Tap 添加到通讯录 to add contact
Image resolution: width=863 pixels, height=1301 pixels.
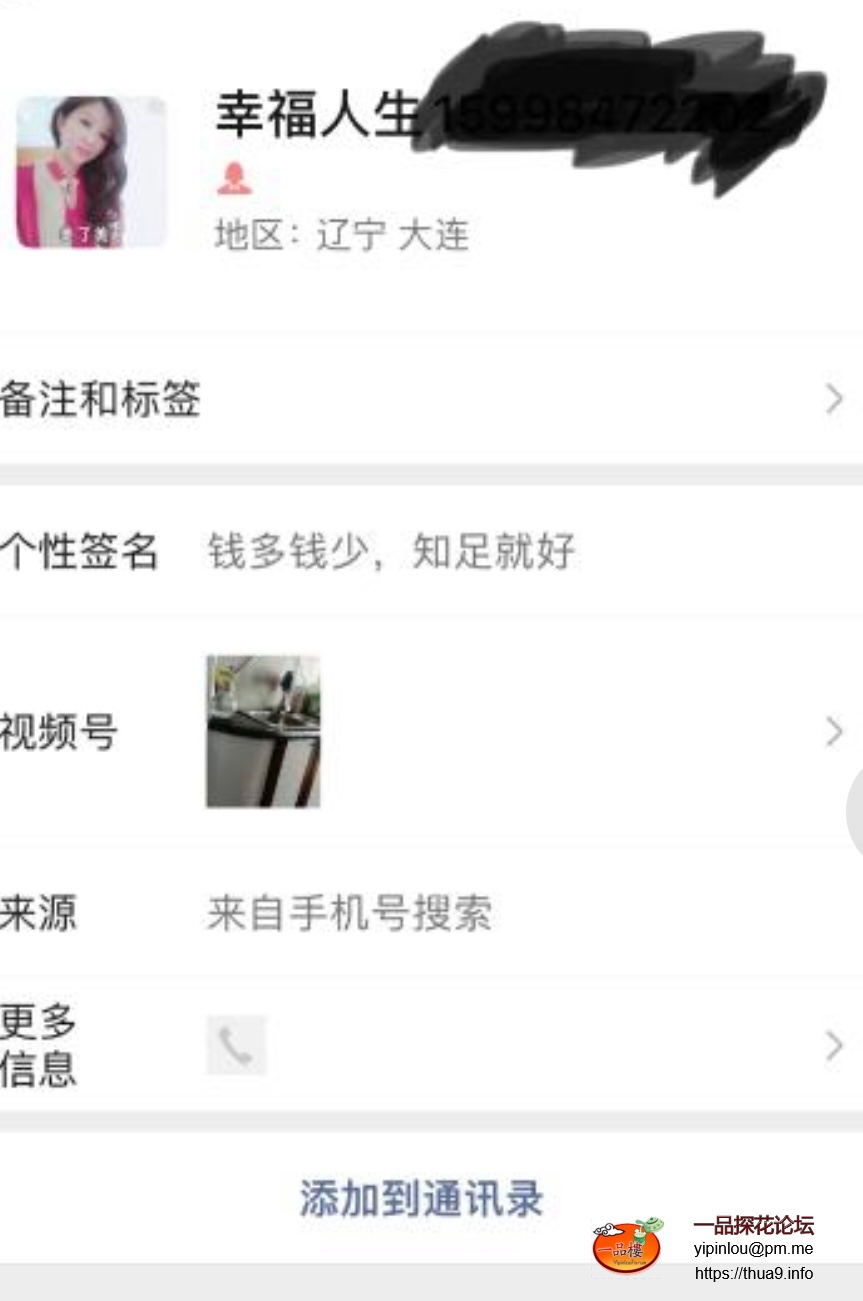(x=421, y=1198)
